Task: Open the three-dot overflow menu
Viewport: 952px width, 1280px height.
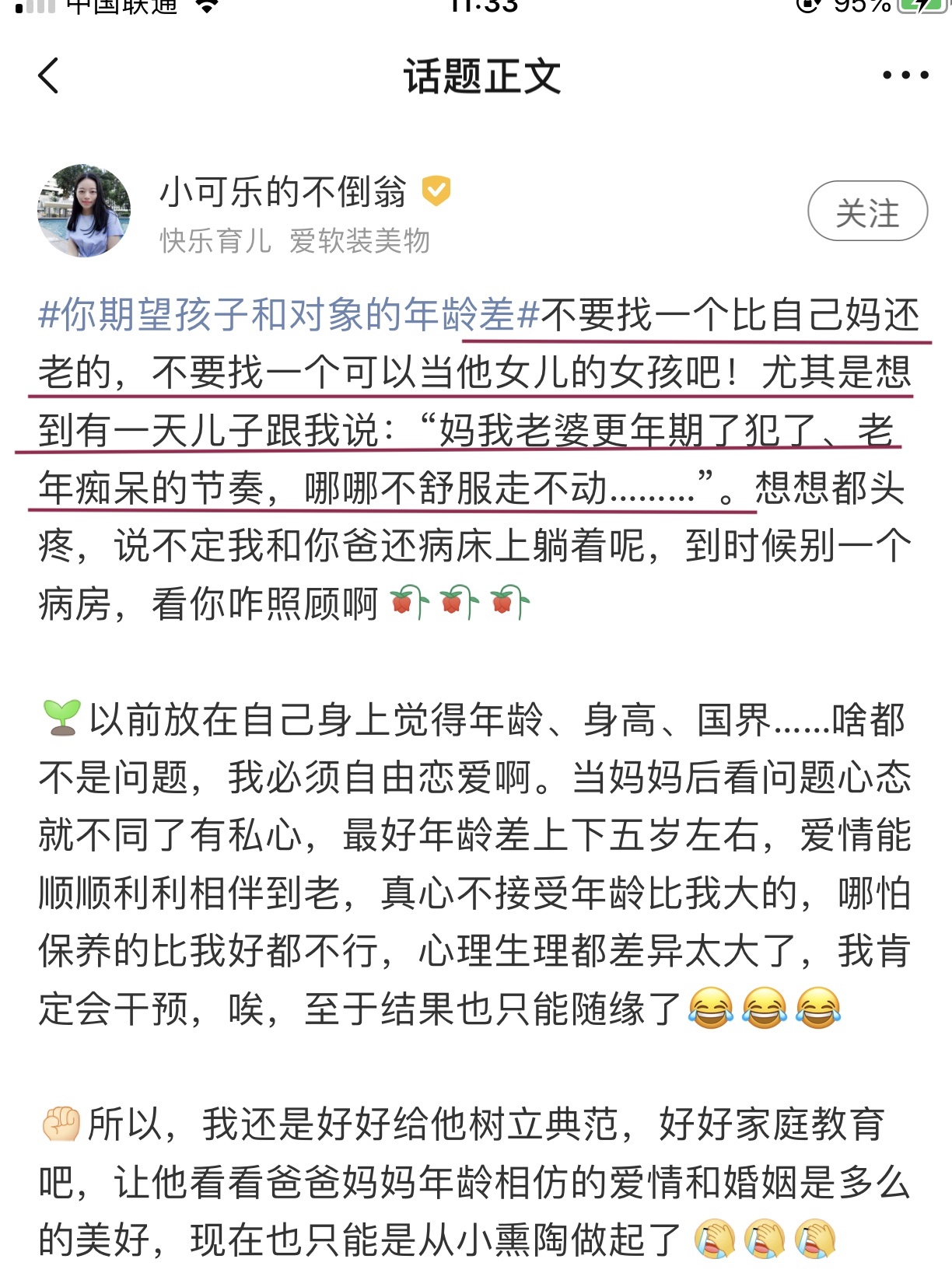Action: click(x=905, y=75)
